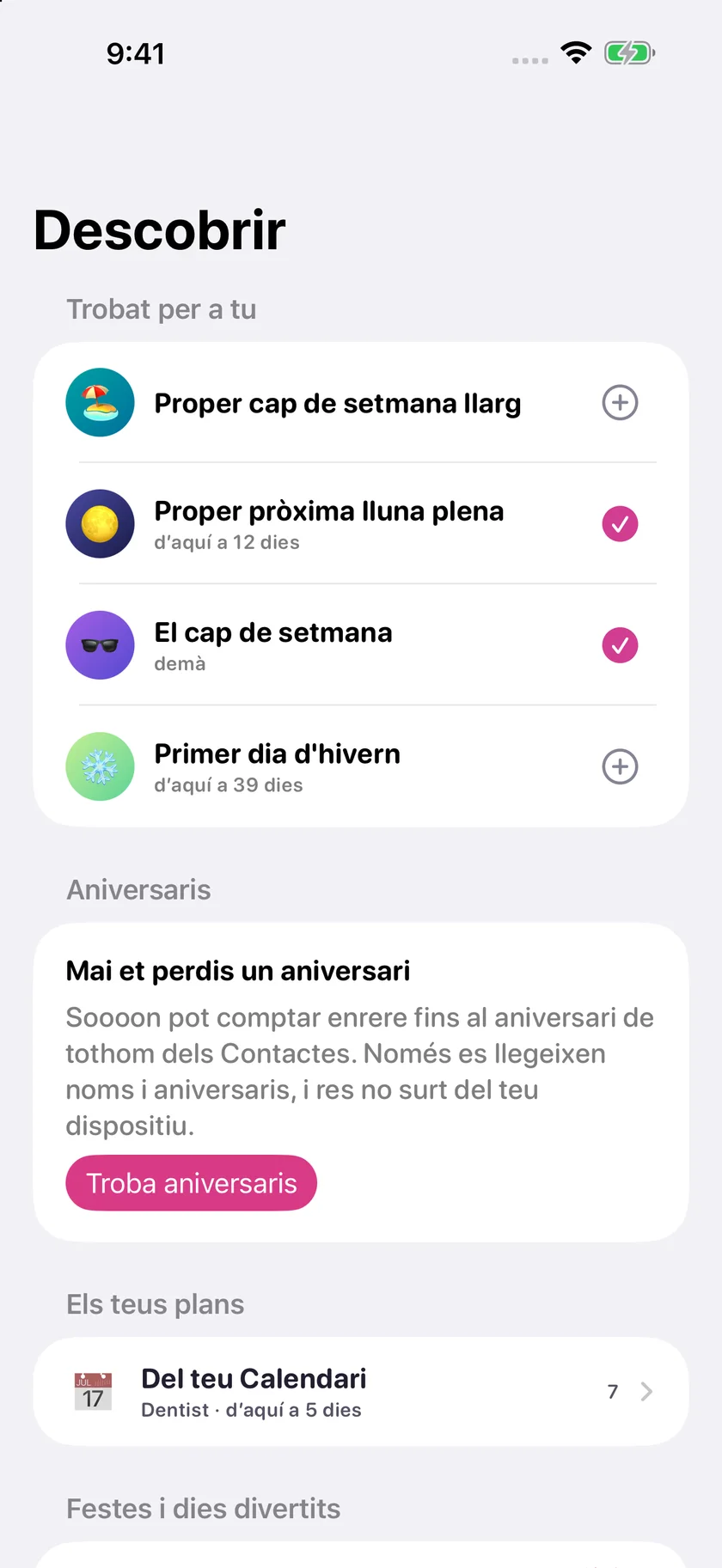Image resolution: width=722 pixels, height=1568 pixels.
Task: Add Primer dia d'hivern countdown
Action: tap(620, 766)
